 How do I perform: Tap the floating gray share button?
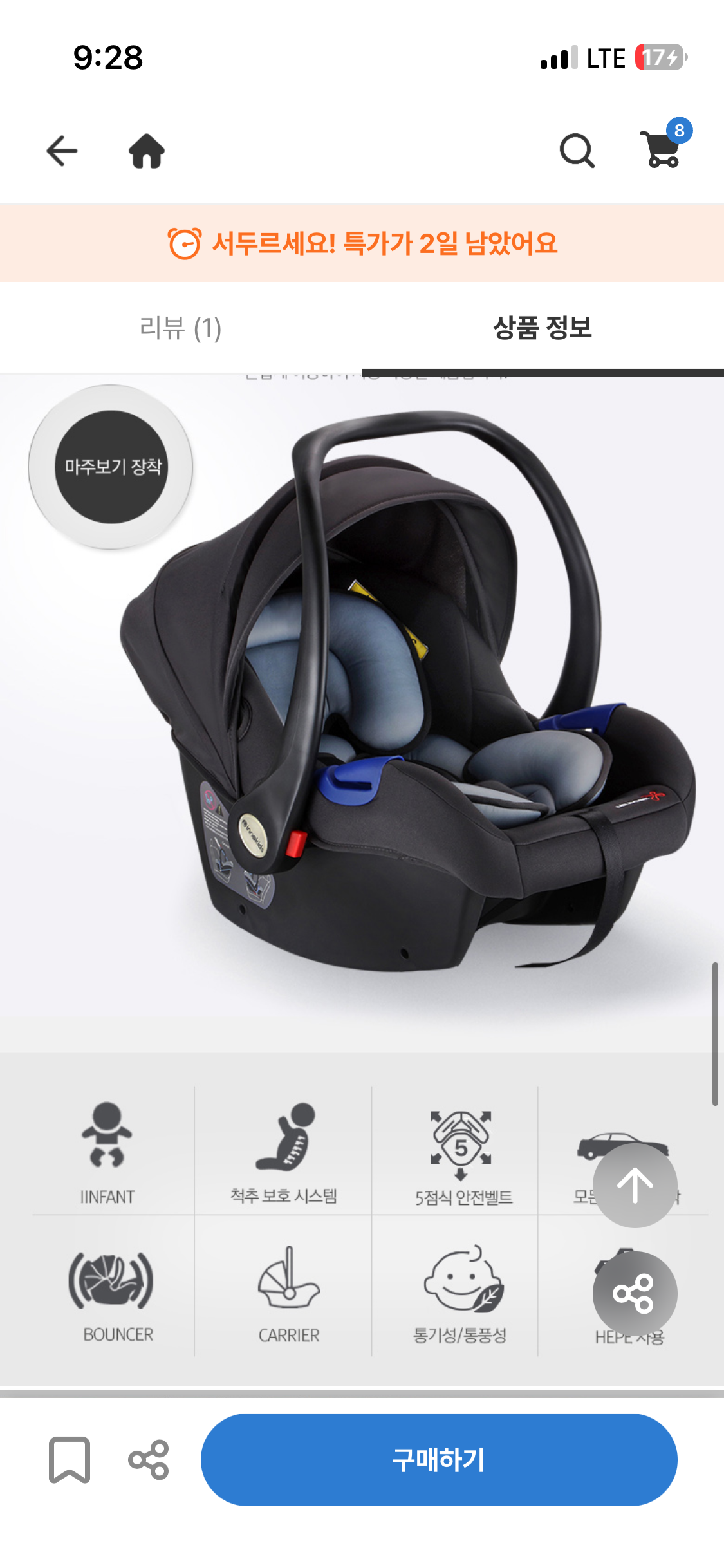pos(635,1294)
